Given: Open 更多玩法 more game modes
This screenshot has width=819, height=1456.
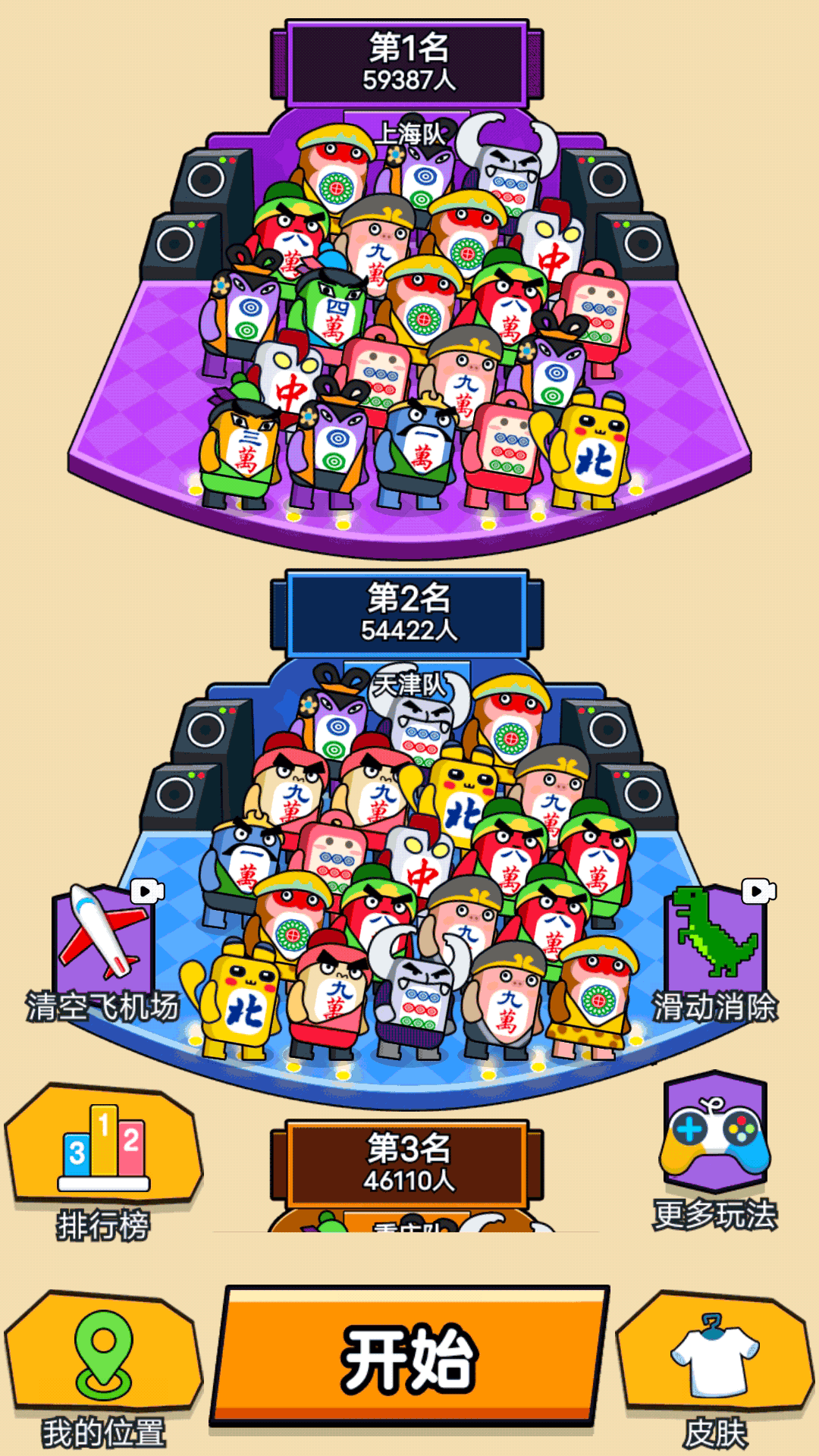Looking at the screenshot, I should click(x=715, y=1147).
